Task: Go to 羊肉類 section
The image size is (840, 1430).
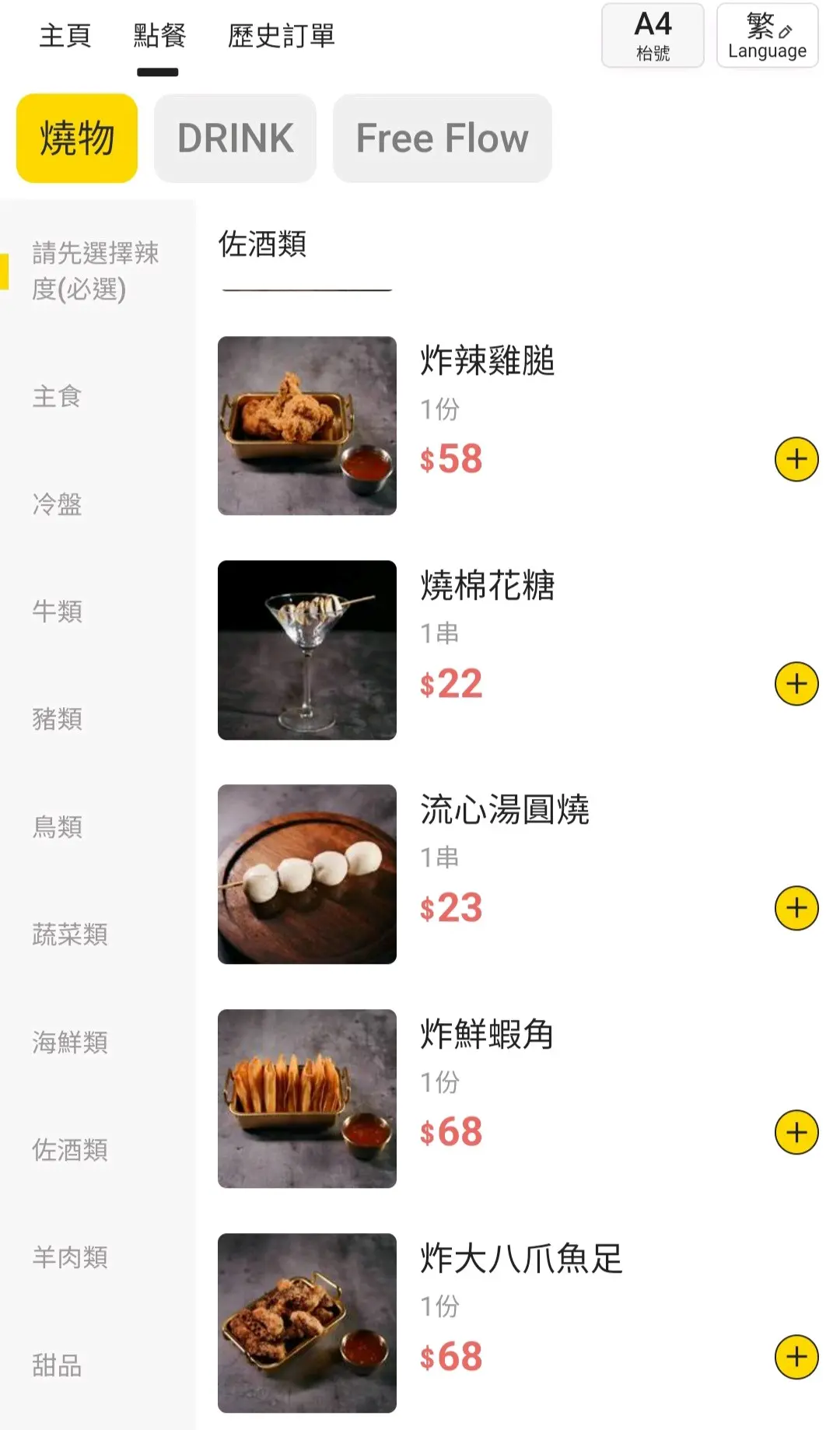Action: (x=70, y=1257)
